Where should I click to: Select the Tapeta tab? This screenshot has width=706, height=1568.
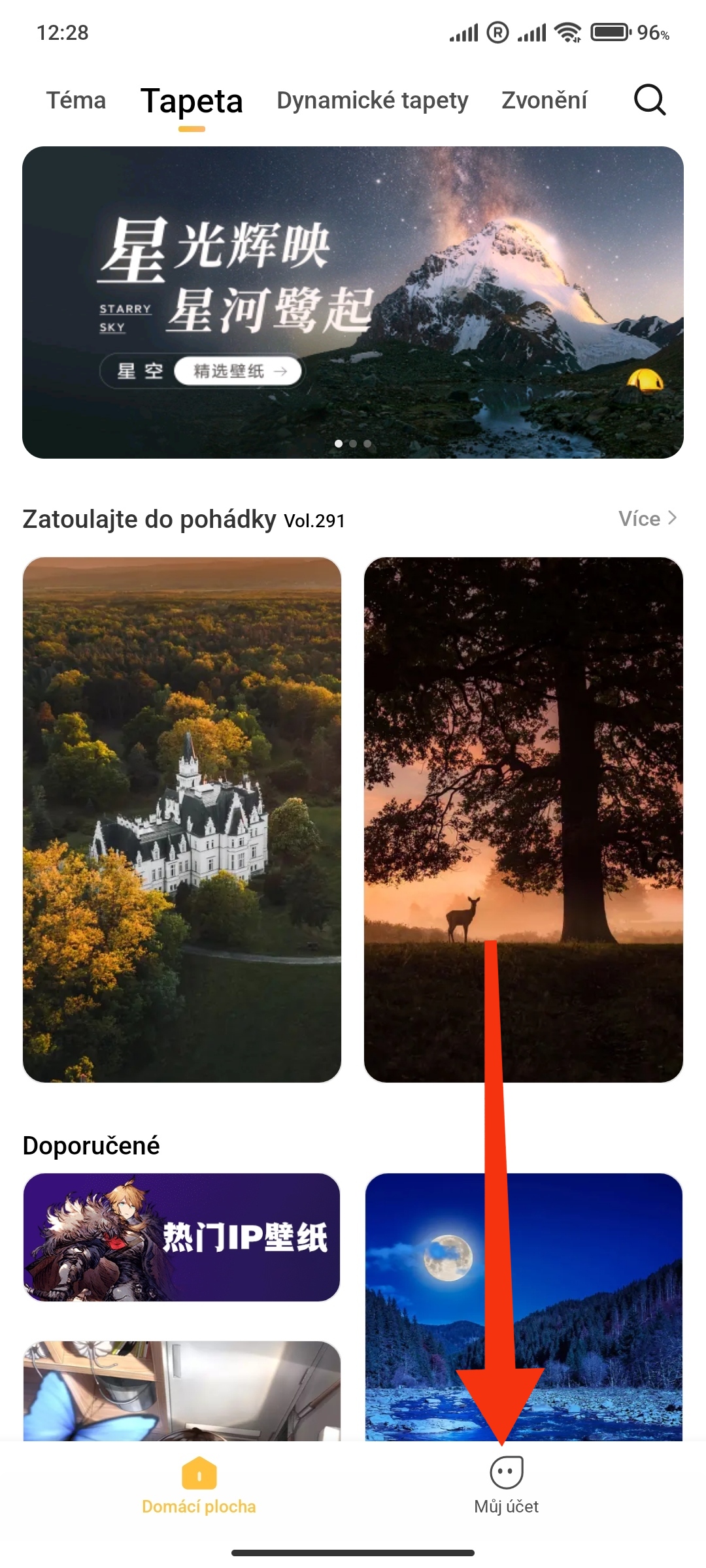pos(192,101)
